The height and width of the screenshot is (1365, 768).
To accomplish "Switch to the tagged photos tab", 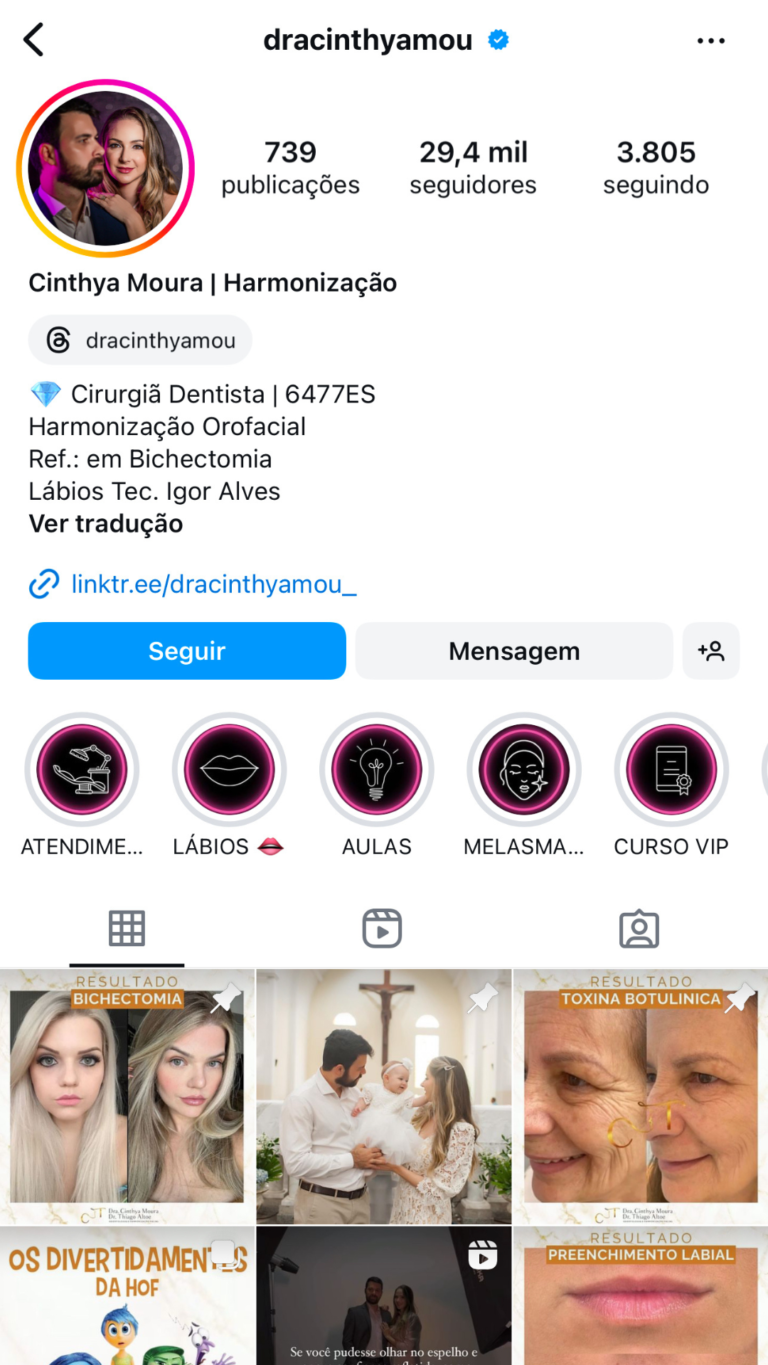I will (639, 929).
